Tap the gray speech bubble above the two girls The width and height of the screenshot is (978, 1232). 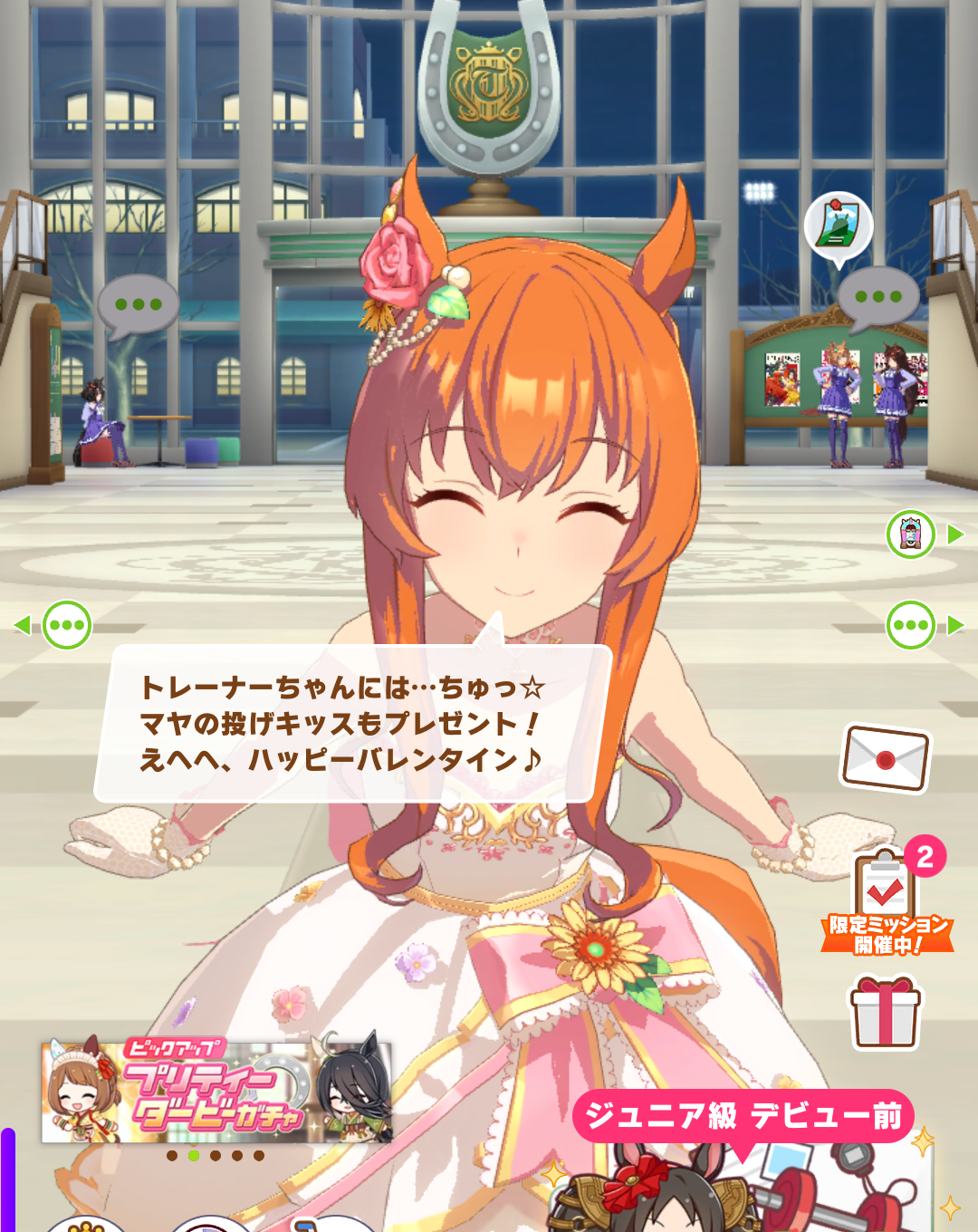click(x=877, y=297)
